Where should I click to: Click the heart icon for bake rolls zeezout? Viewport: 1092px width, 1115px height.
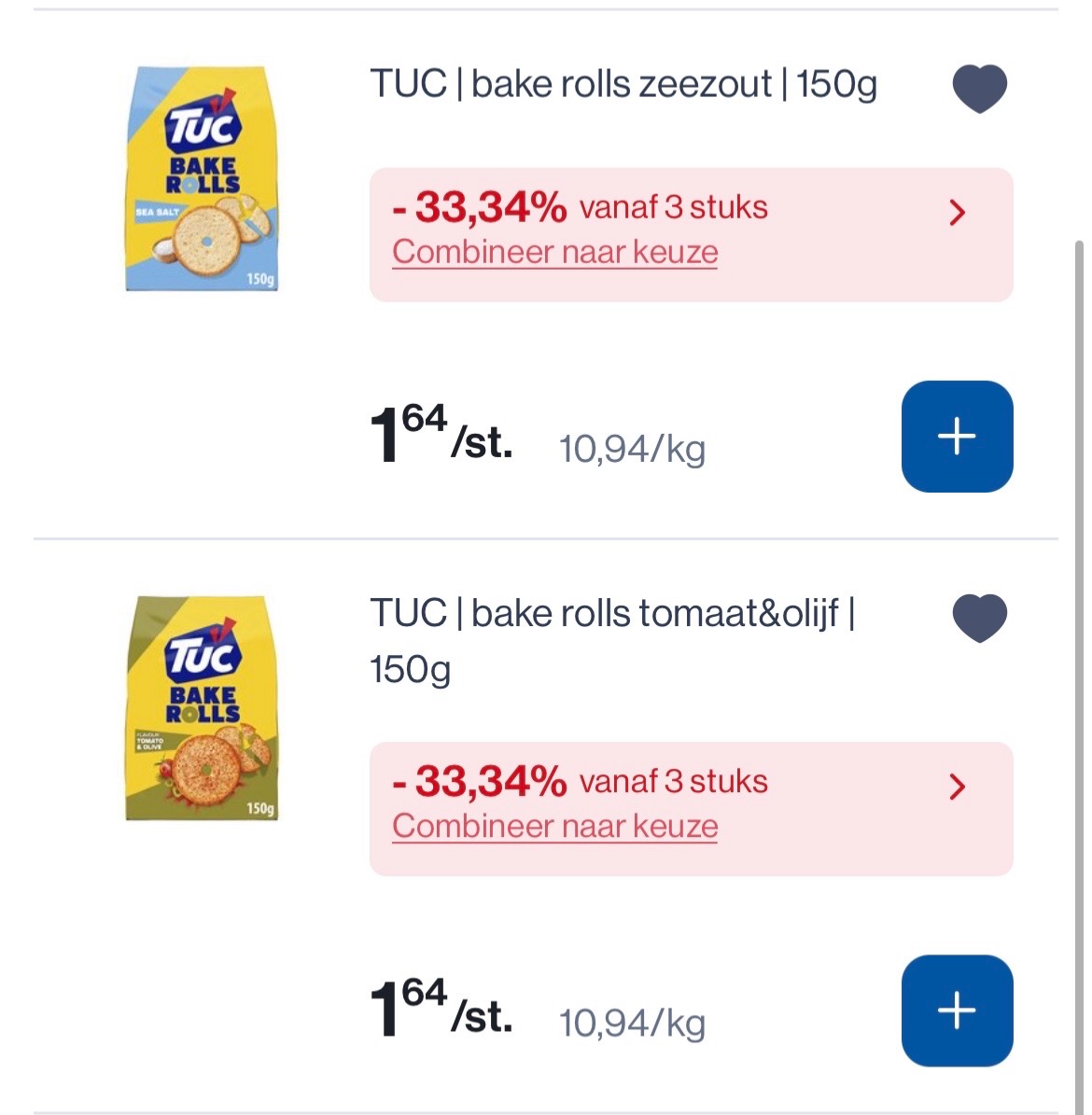pyautogui.click(x=979, y=88)
